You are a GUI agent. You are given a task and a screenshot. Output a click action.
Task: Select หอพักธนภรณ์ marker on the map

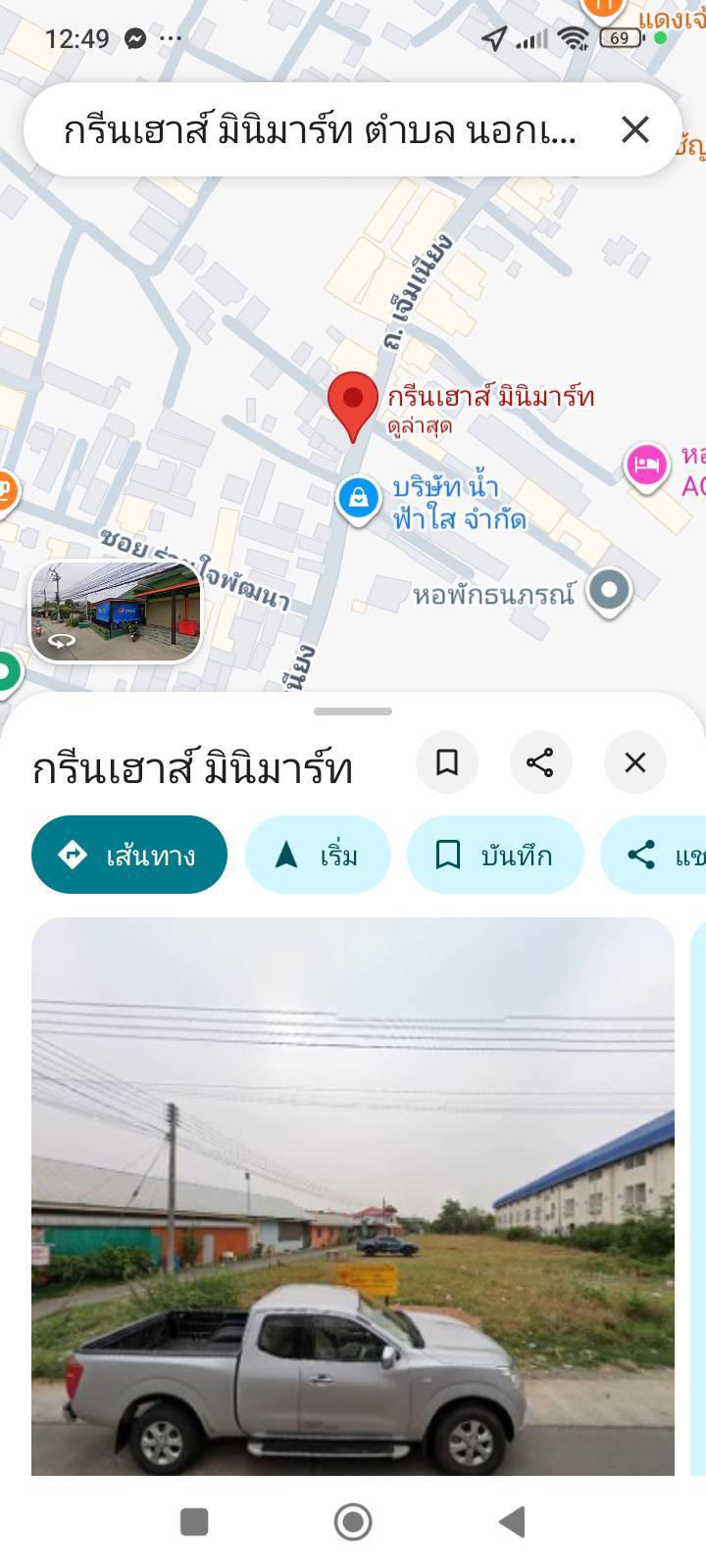pyautogui.click(x=609, y=590)
